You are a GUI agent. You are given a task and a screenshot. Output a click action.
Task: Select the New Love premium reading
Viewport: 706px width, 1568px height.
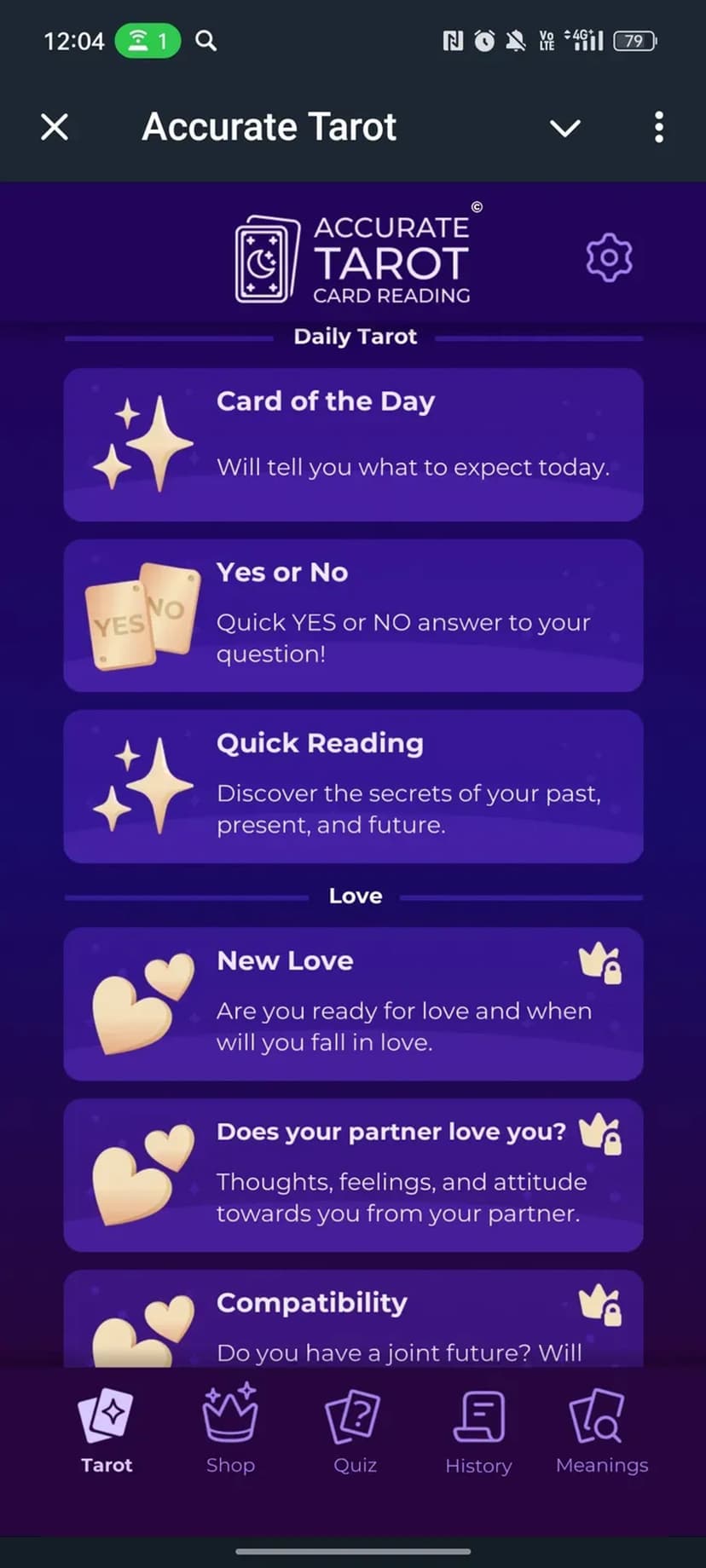point(353,1004)
